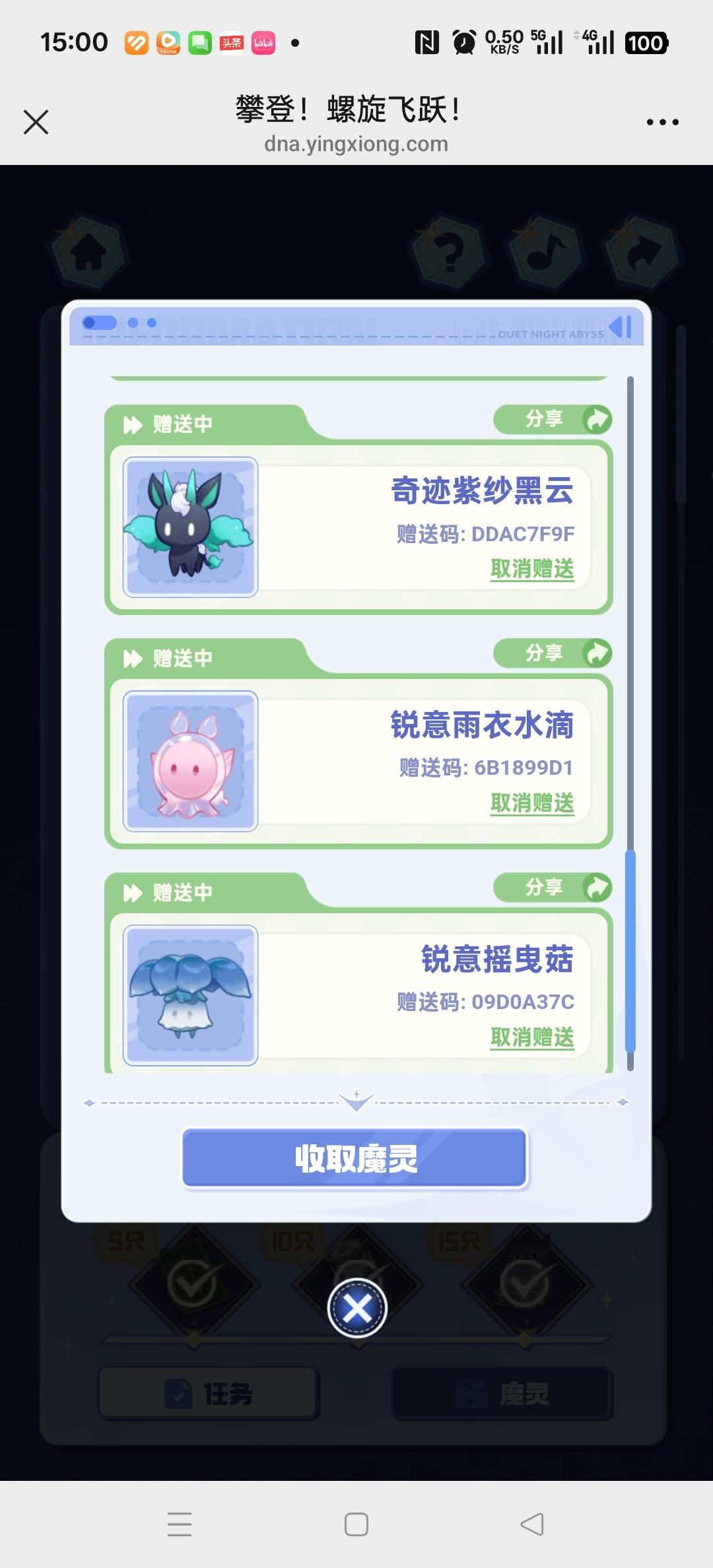The image size is (713, 1568).
Task: Tap the 收取魔灵 button
Action: click(355, 1158)
